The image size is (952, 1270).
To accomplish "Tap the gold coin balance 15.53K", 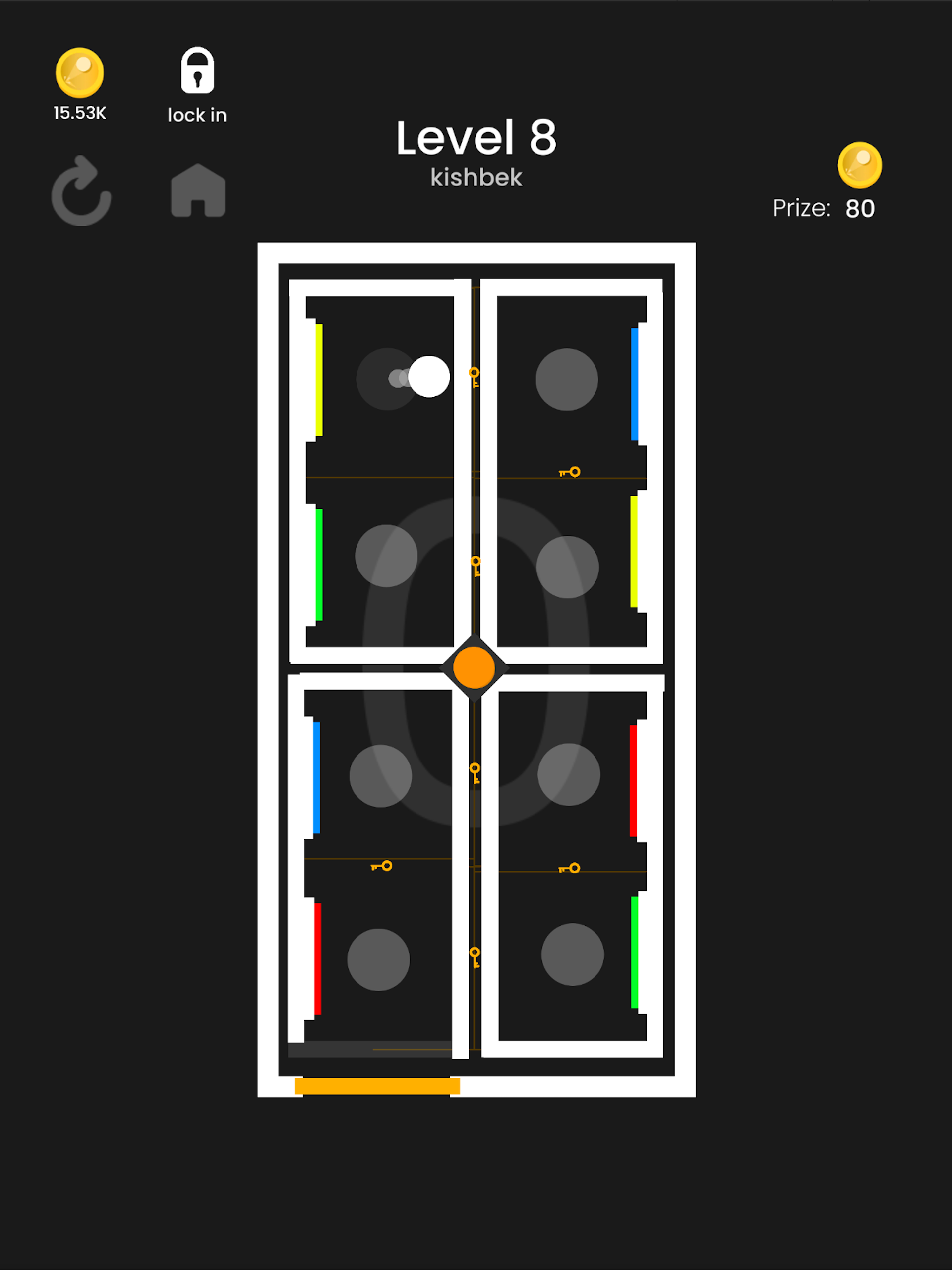I will click(80, 85).
